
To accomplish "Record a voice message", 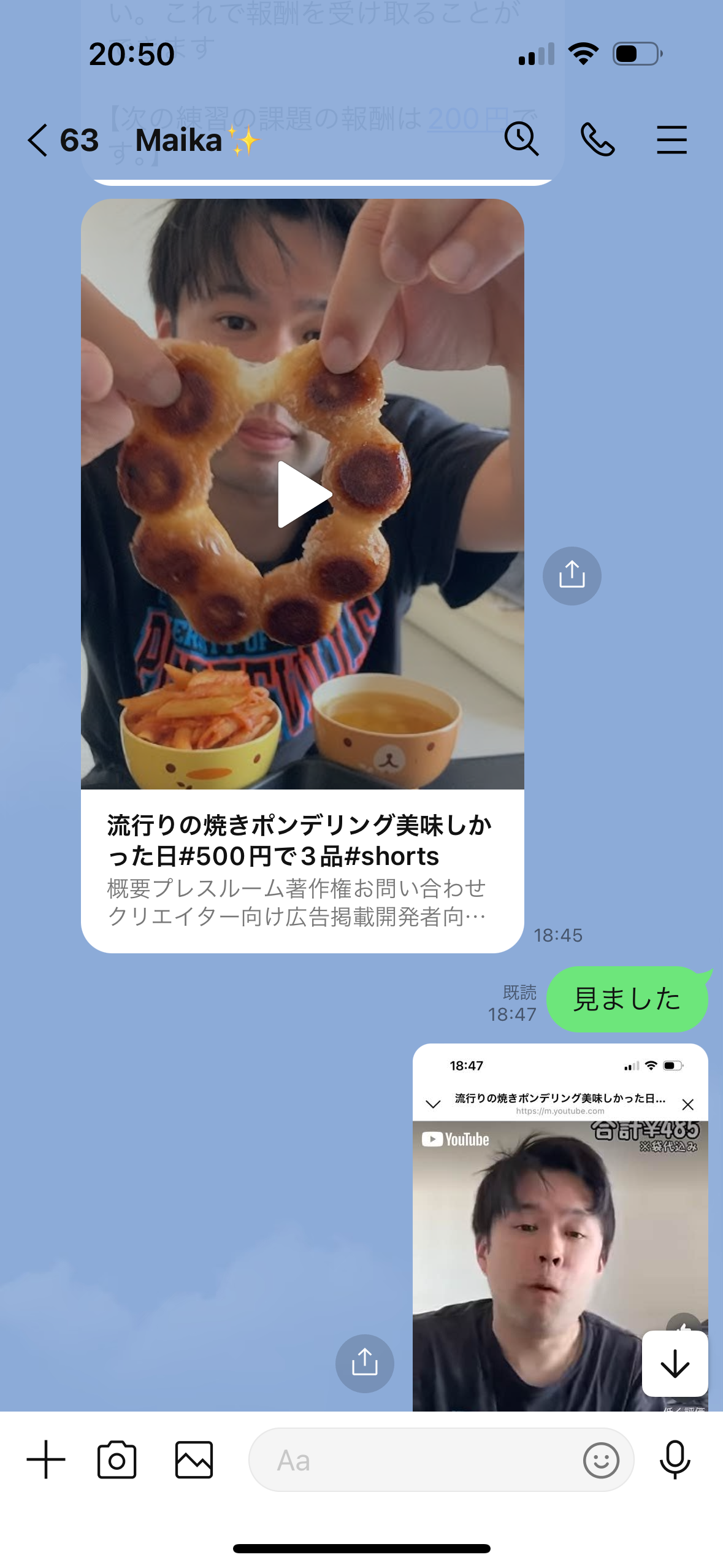I will (x=675, y=1459).
